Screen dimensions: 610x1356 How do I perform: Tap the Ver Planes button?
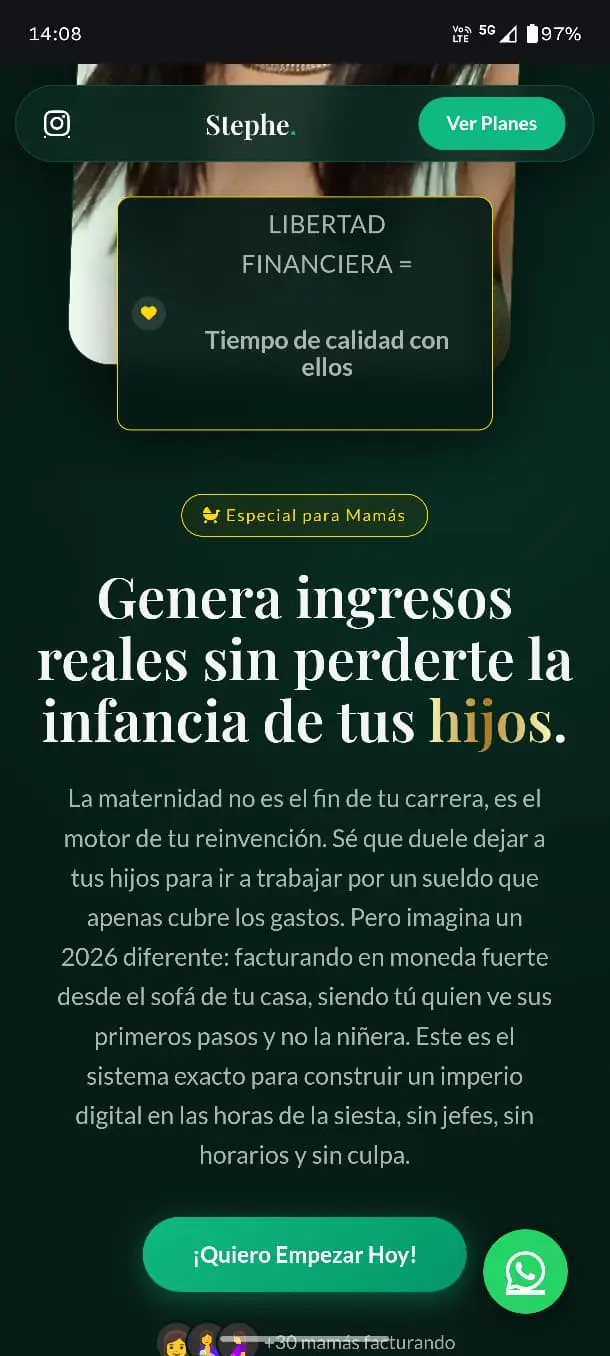[491, 124]
